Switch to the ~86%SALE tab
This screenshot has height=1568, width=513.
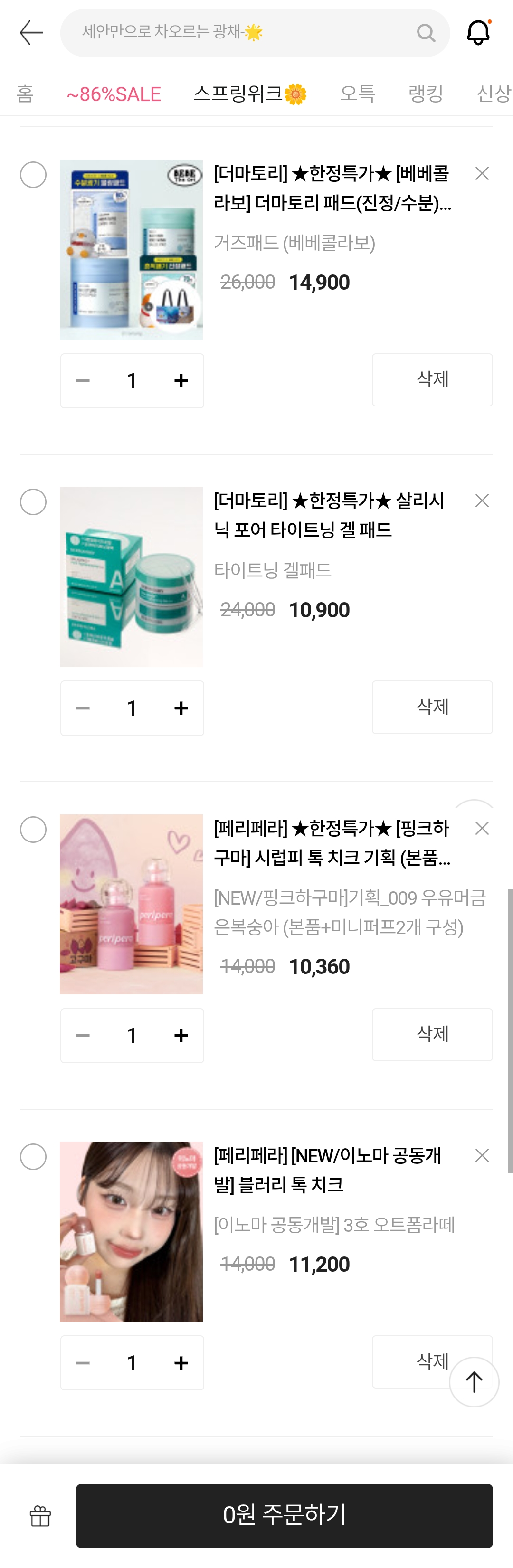114,94
